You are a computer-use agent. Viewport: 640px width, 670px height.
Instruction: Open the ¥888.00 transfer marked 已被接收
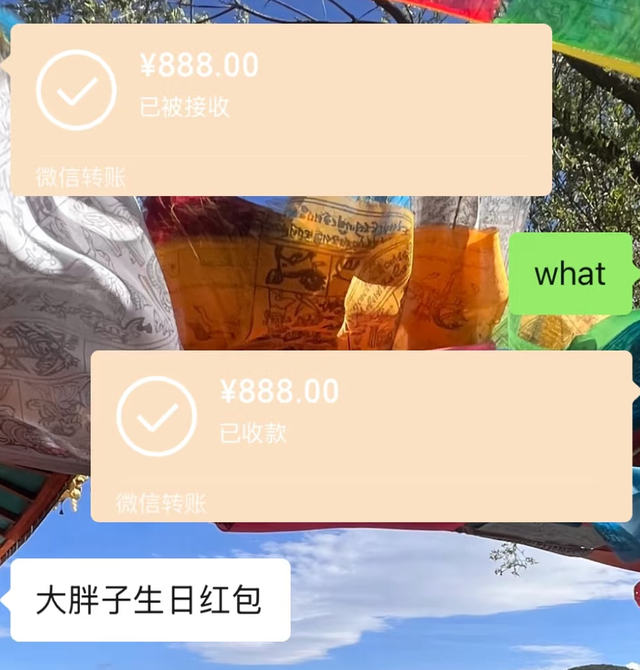click(x=280, y=105)
